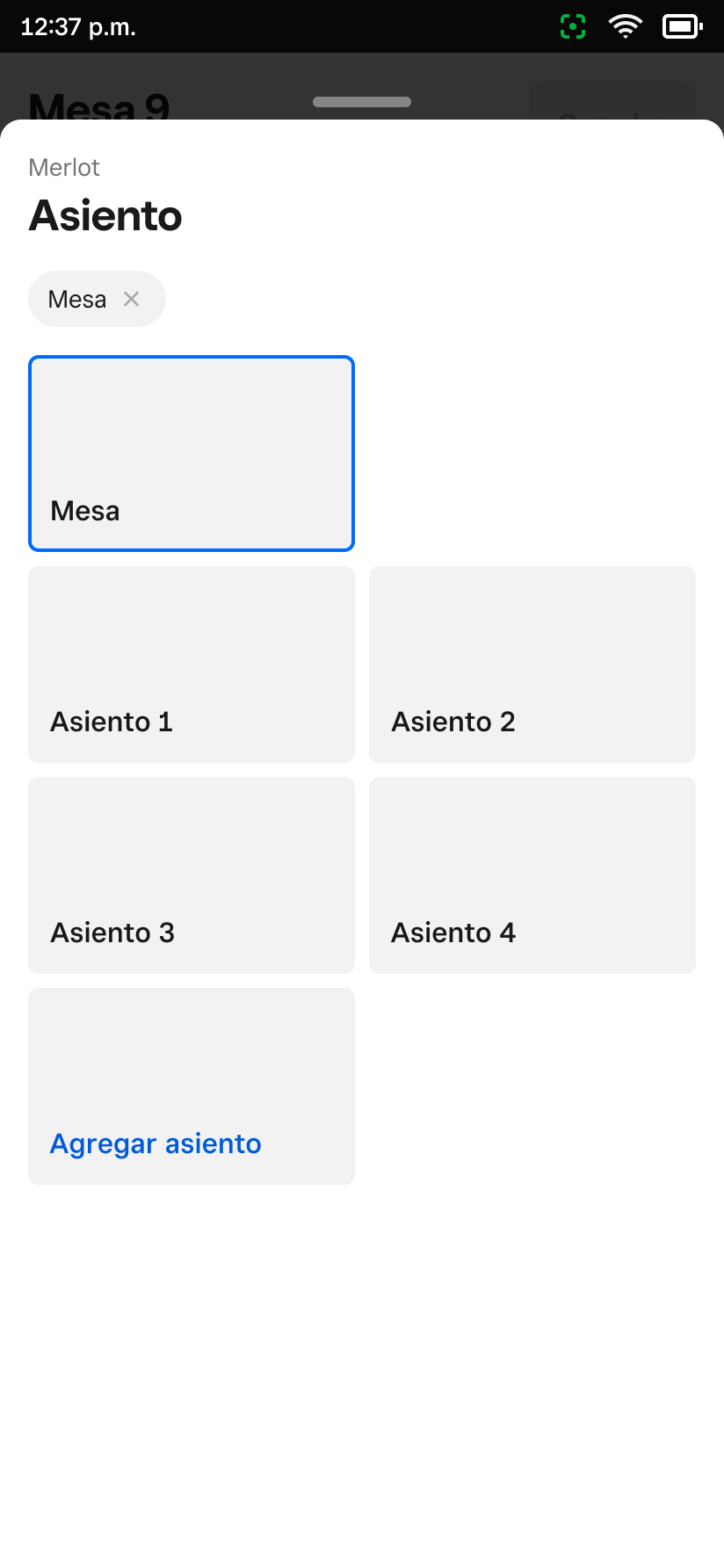Tap the sheet's top drag handle
This screenshot has height=1568, width=724.
pos(362,102)
